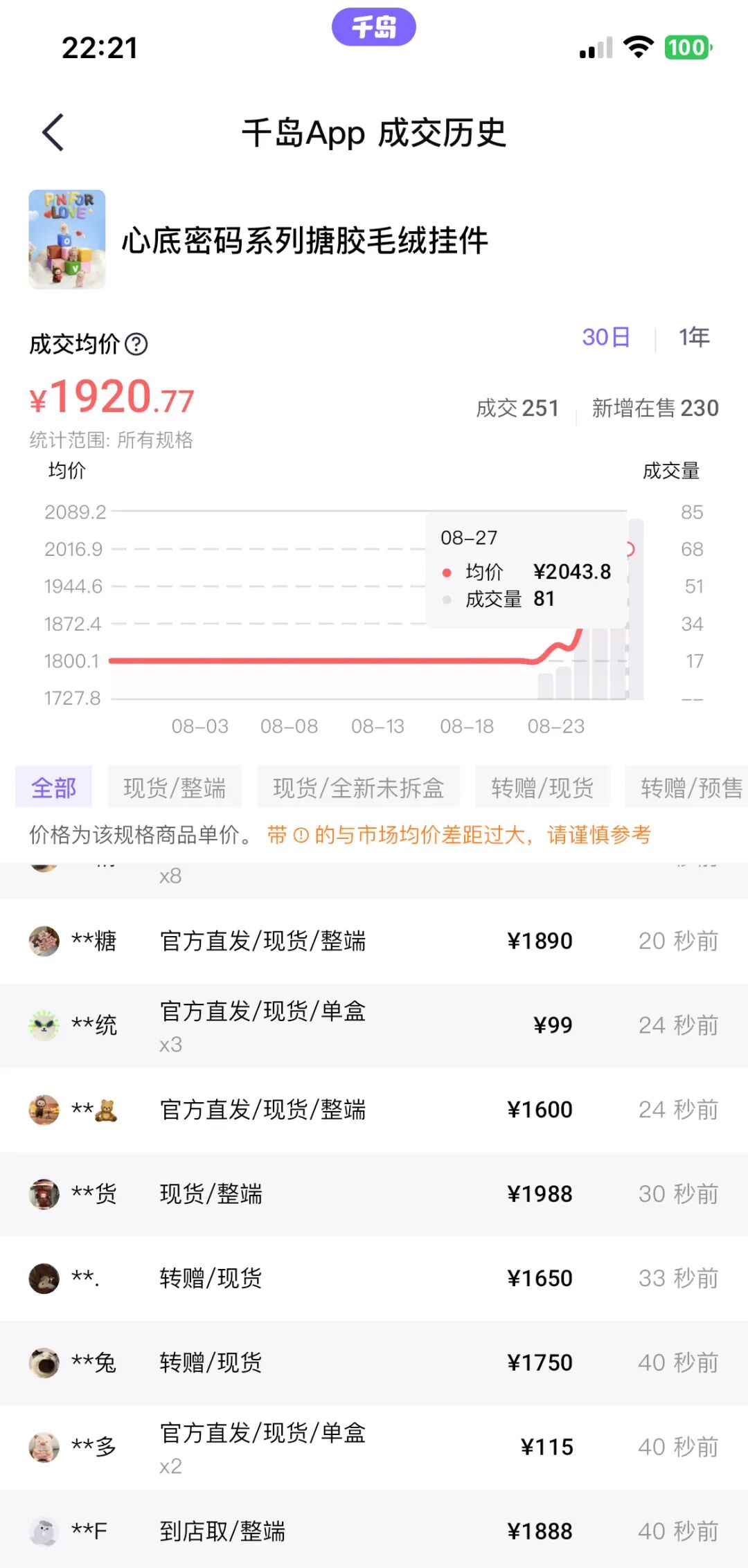Open the 心底密码系列 product thumbnail
The image size is (748, 1568).
tap(67, 240)
